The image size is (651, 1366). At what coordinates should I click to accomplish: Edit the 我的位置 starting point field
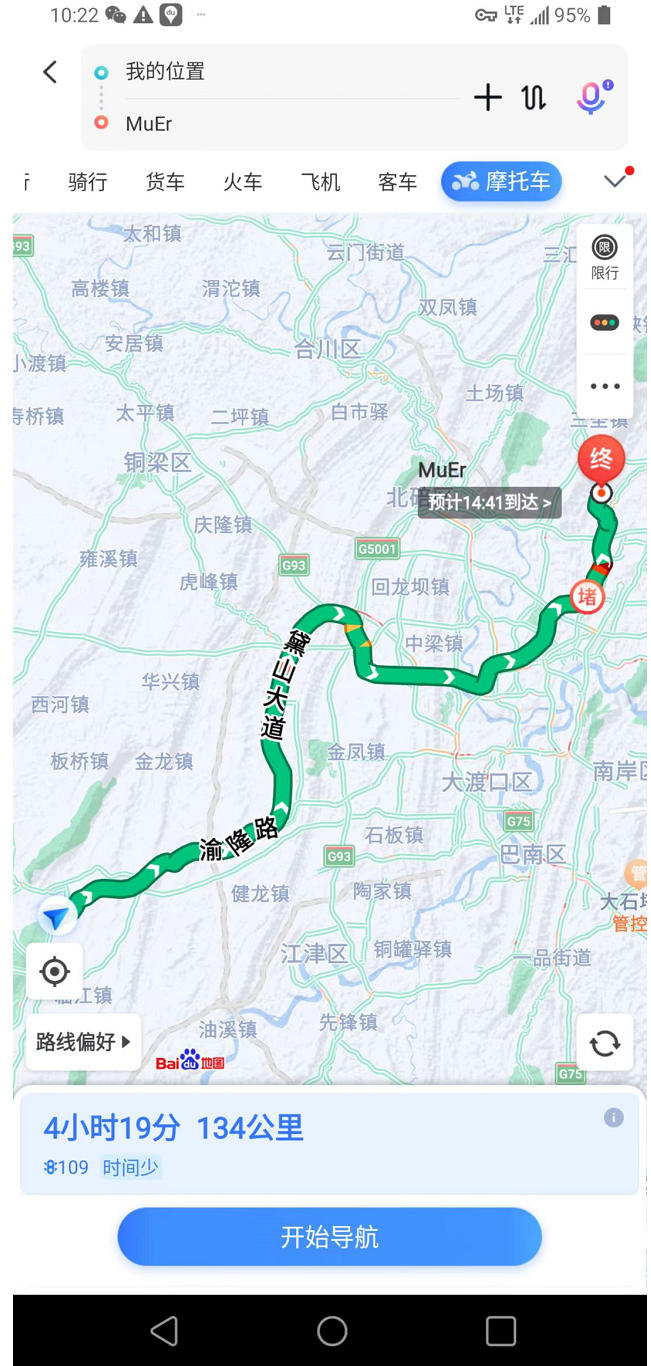click(x=280, y=72)
